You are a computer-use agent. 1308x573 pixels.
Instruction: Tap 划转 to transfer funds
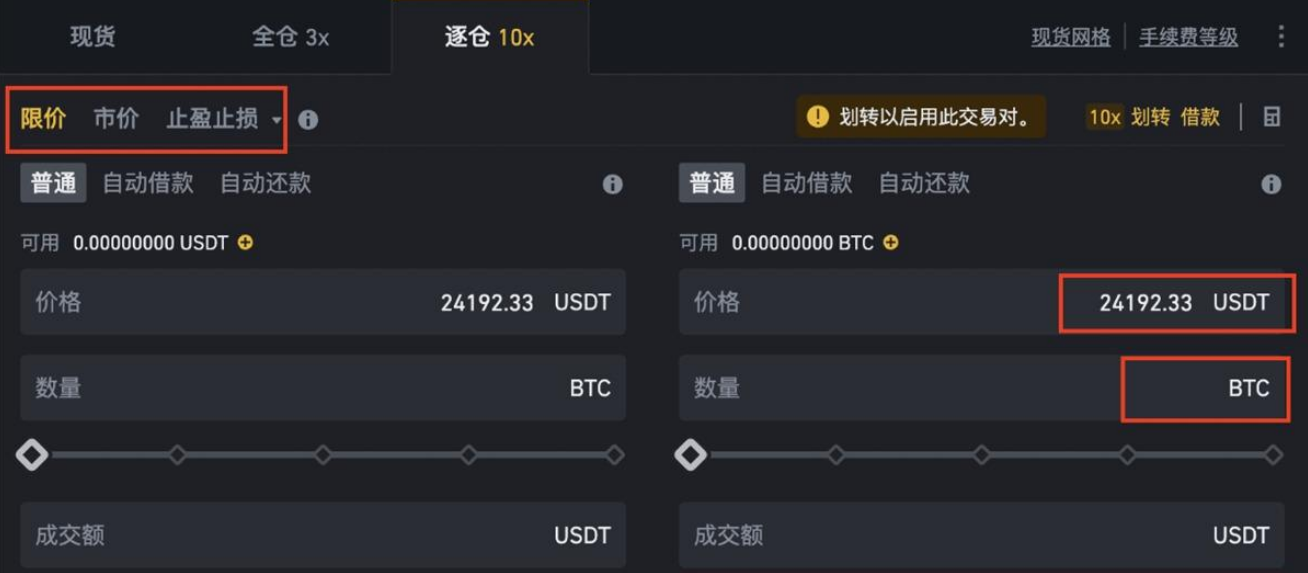click(x=1150, y=117)
